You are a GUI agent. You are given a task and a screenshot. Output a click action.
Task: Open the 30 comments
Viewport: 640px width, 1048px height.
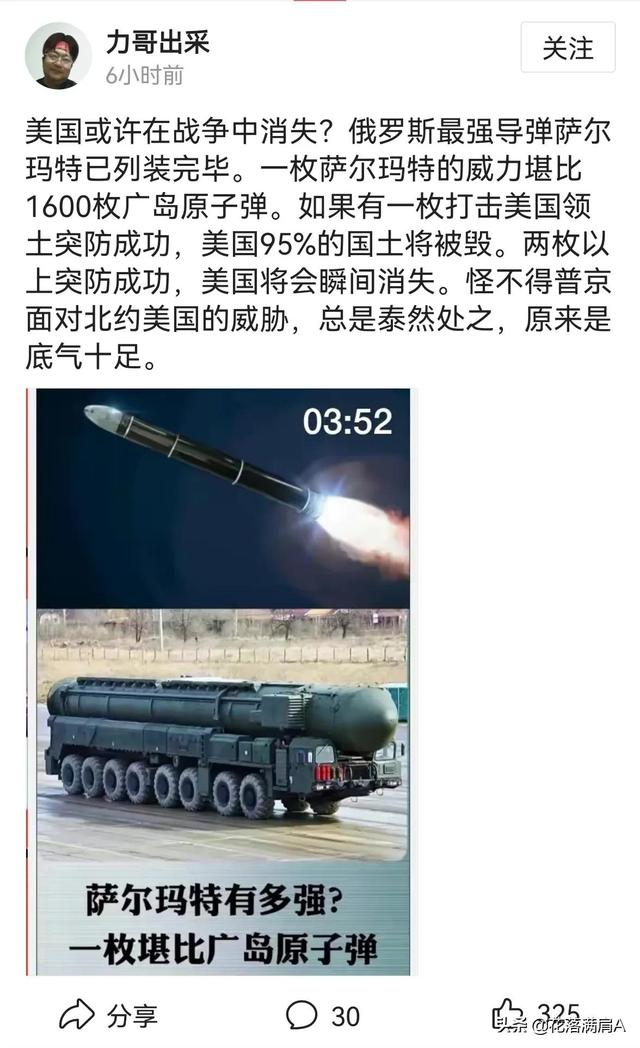pyautogui.click(x=323, y=1016)
